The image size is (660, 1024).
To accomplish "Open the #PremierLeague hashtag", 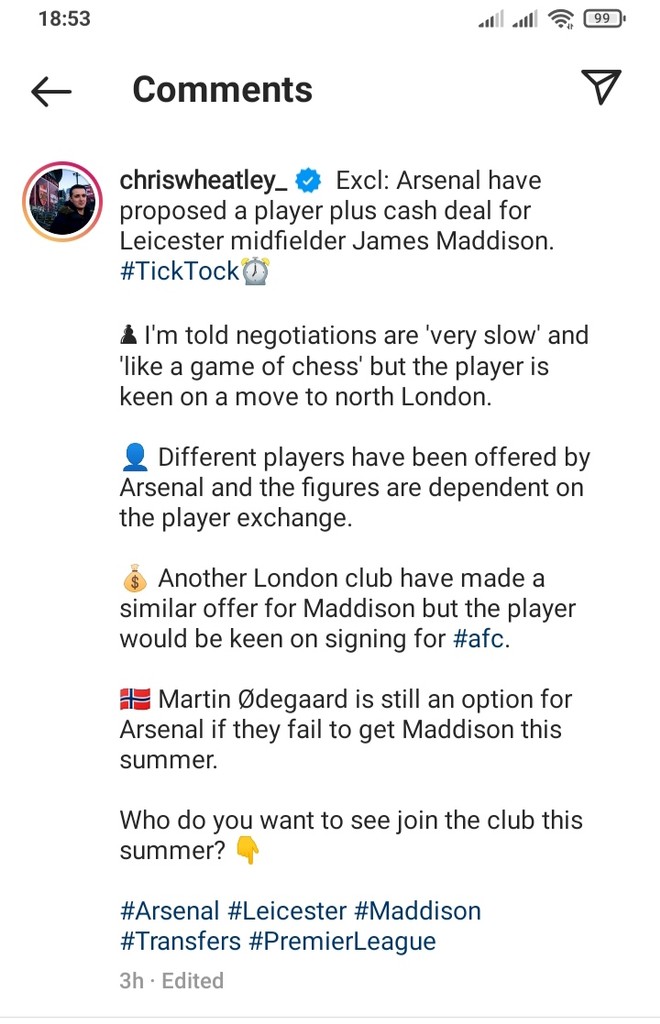I will pyautogui.click(x=342, y=941).
